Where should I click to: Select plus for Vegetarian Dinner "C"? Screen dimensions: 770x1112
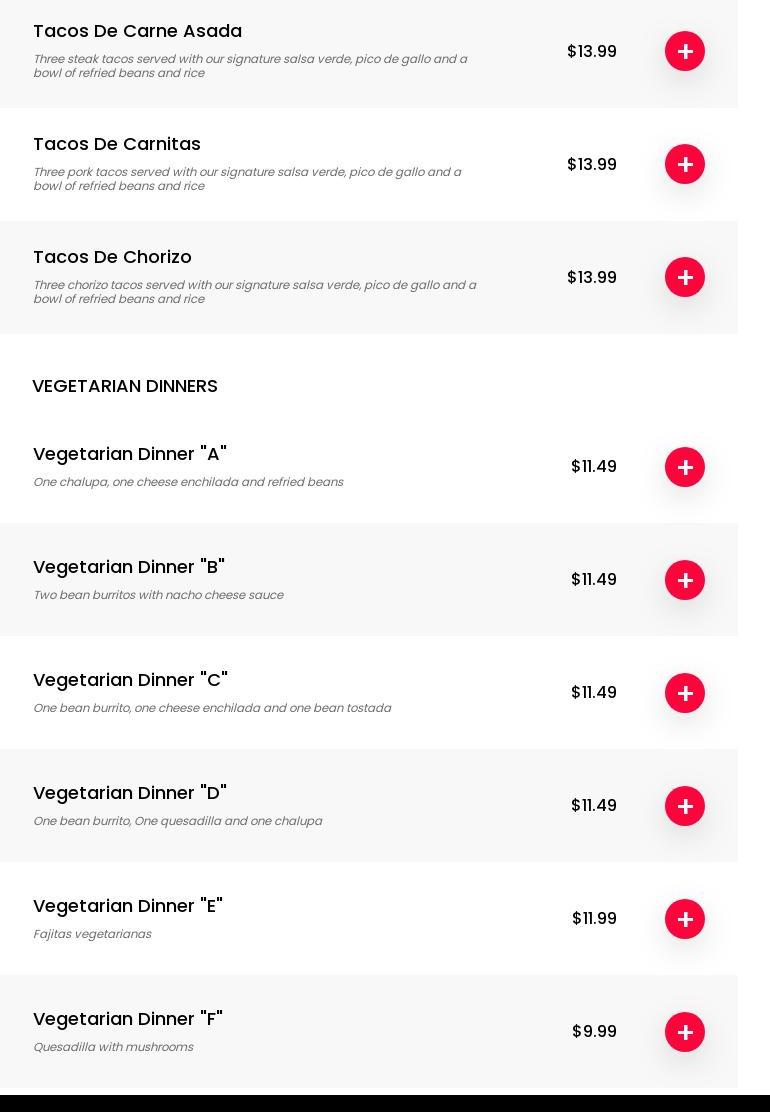pyautogui.click(x=685, y=693)
